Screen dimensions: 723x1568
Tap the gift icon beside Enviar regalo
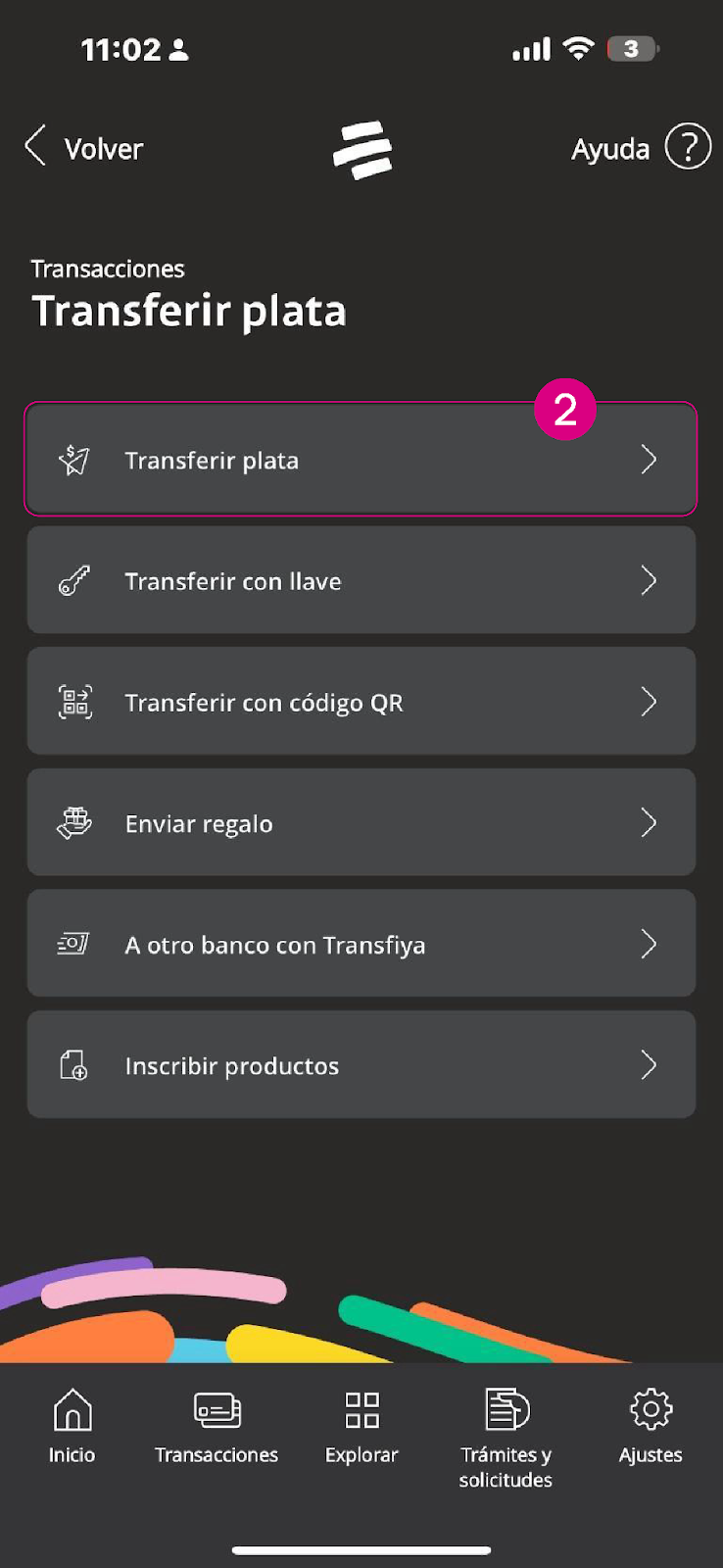[x=72, y=823]
